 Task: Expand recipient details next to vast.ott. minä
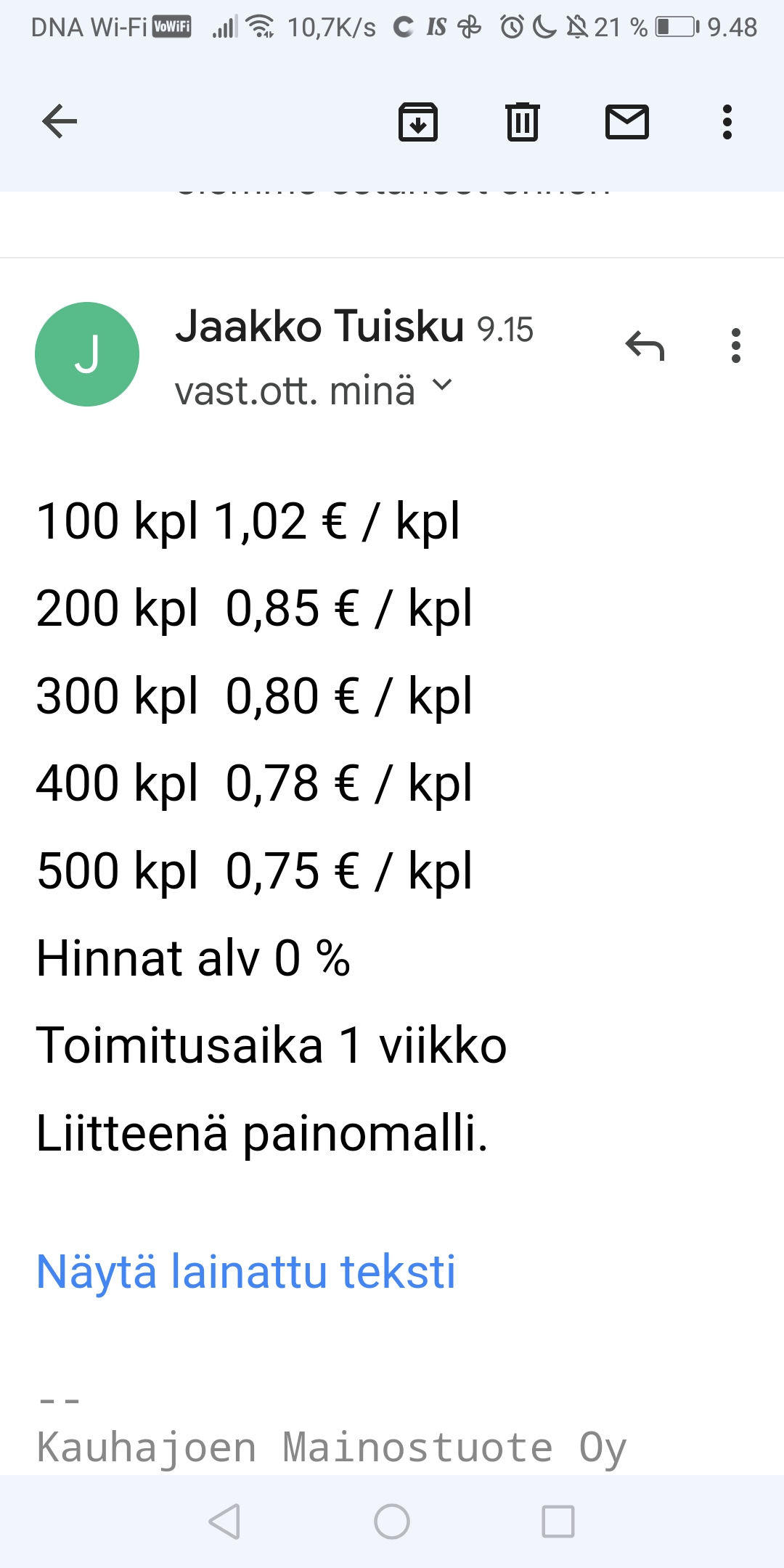(x=442, y=385)
